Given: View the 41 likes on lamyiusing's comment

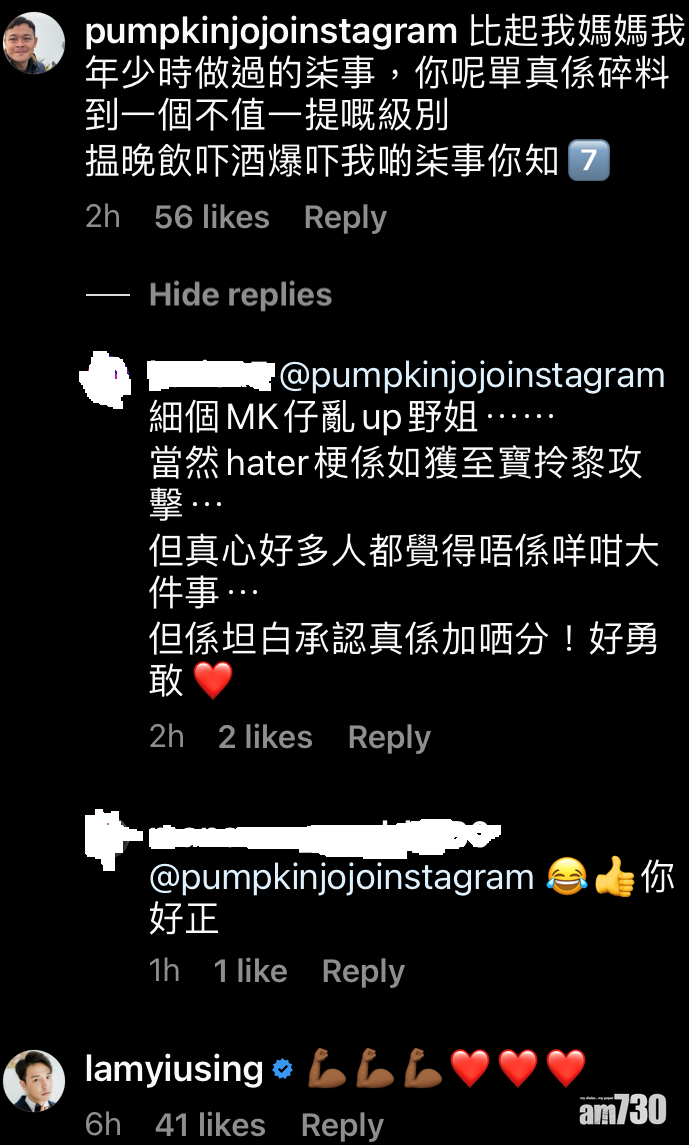Looking at the screenshot, I should tap(211, 1126).
